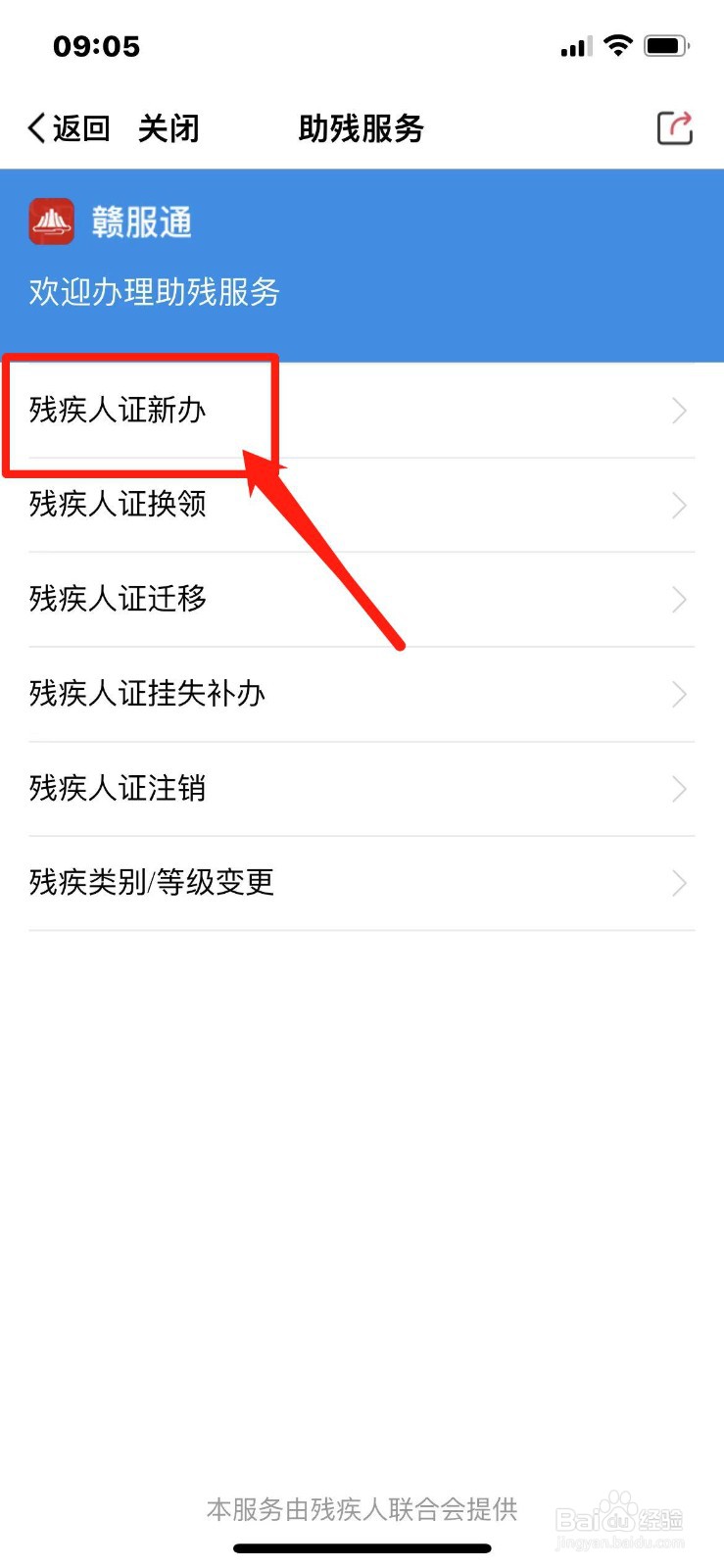Expand the 残疾人证新办 row chevron
Image resolution: width=724 pixels, height=1568 pixels.
coord(679,412)
